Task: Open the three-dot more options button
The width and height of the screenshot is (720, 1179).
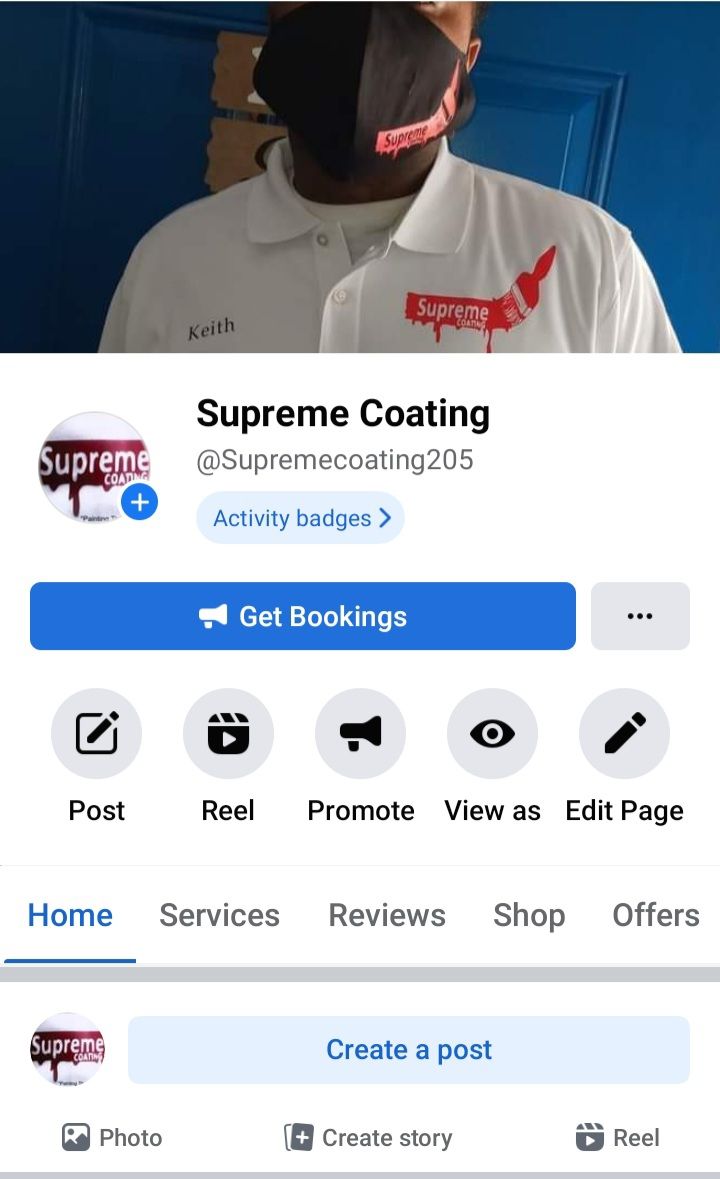Action: pyautogui.click(x=640, y=616)
